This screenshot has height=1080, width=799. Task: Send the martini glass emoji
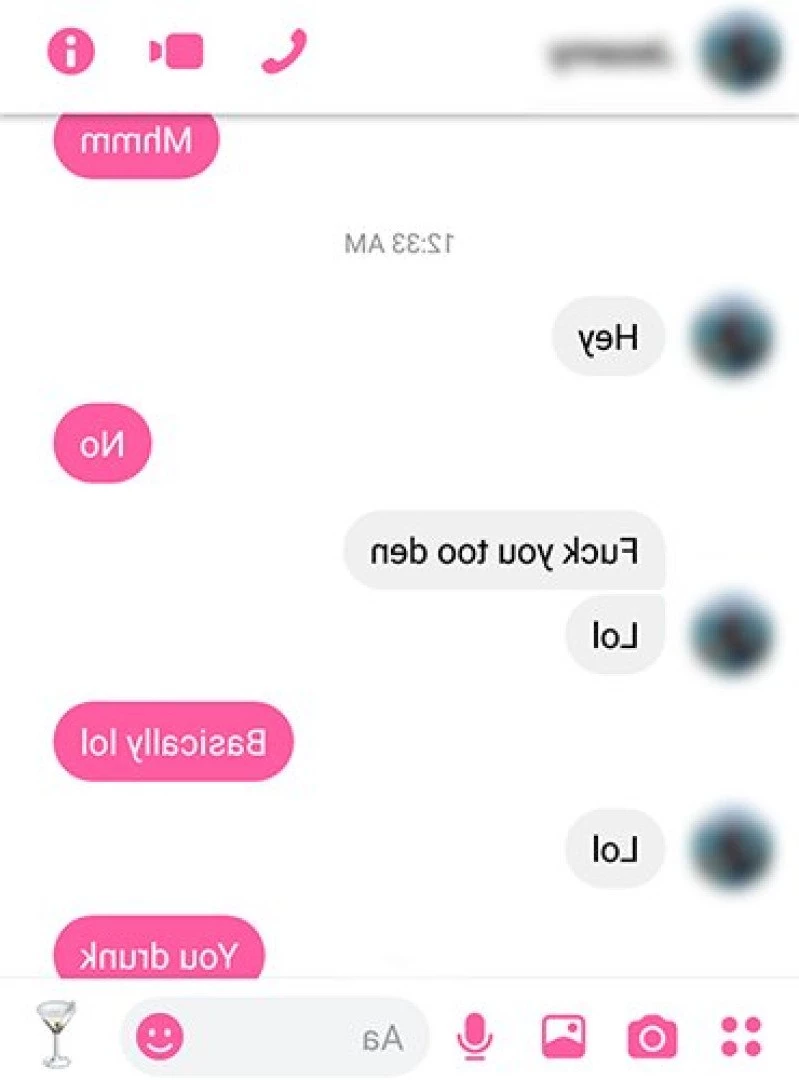(x=53, y=1033)
